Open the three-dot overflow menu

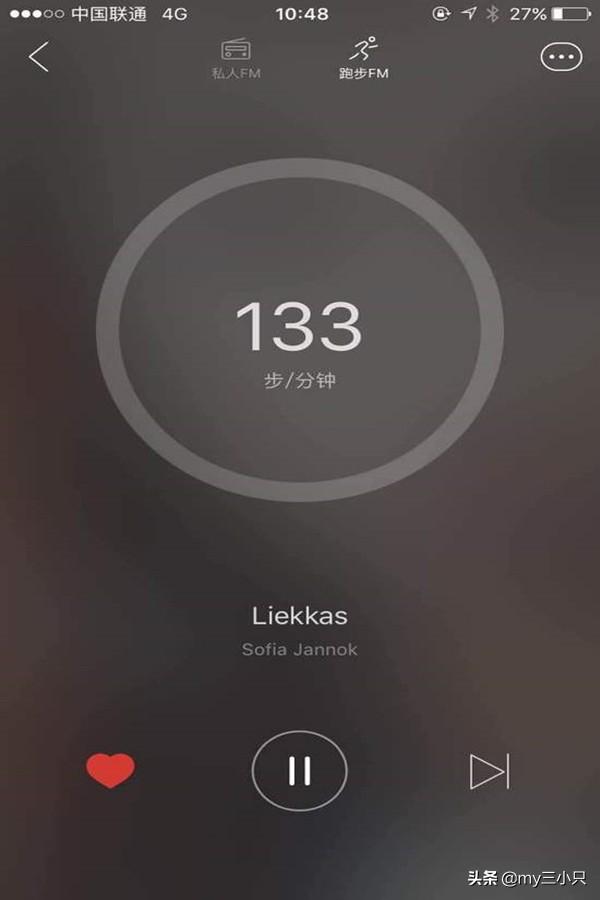pyautogui.click(x=560, y=57)
